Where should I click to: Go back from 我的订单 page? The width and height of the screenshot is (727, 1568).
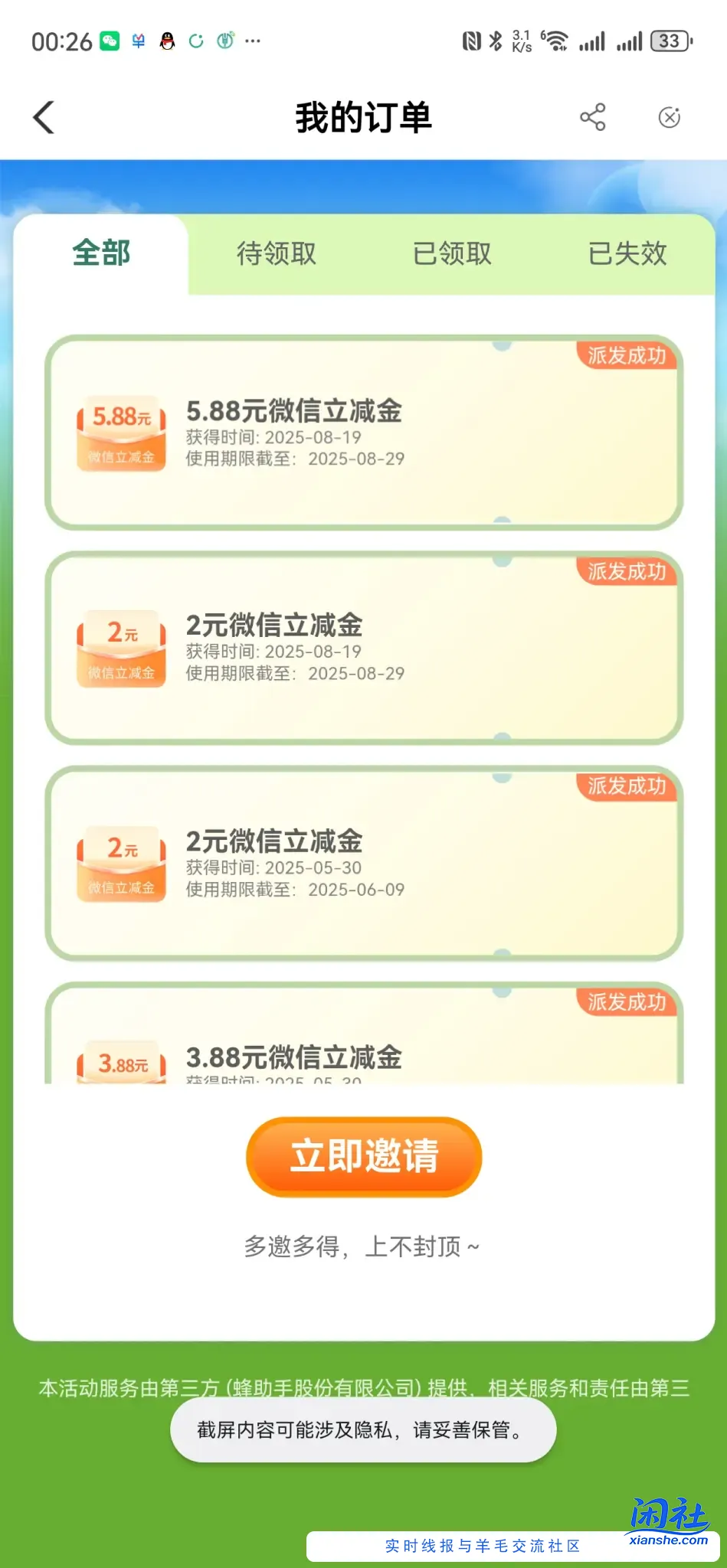pyautogui.click(x=44, y=118)
